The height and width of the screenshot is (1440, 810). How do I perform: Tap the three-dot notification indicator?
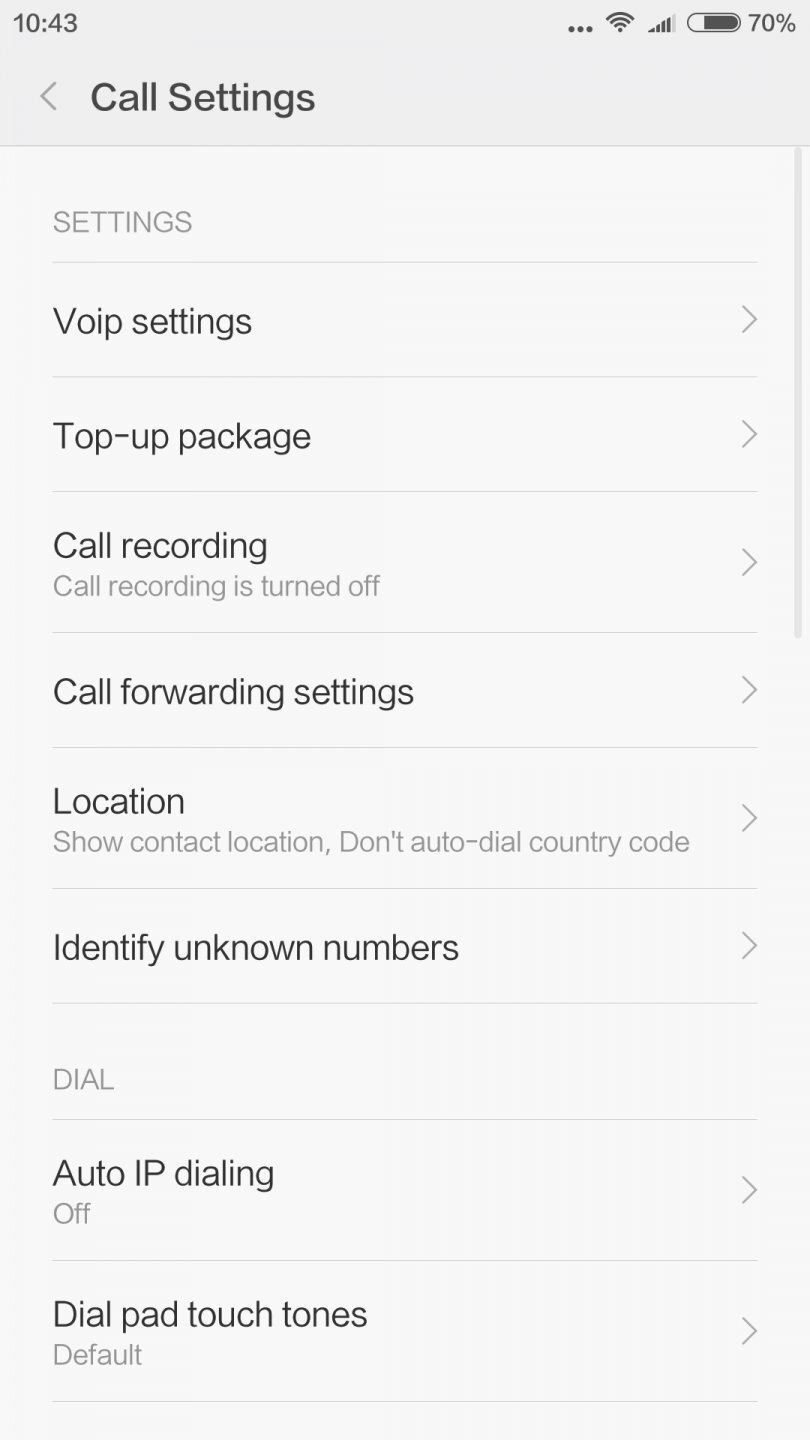tap(579, 27)
